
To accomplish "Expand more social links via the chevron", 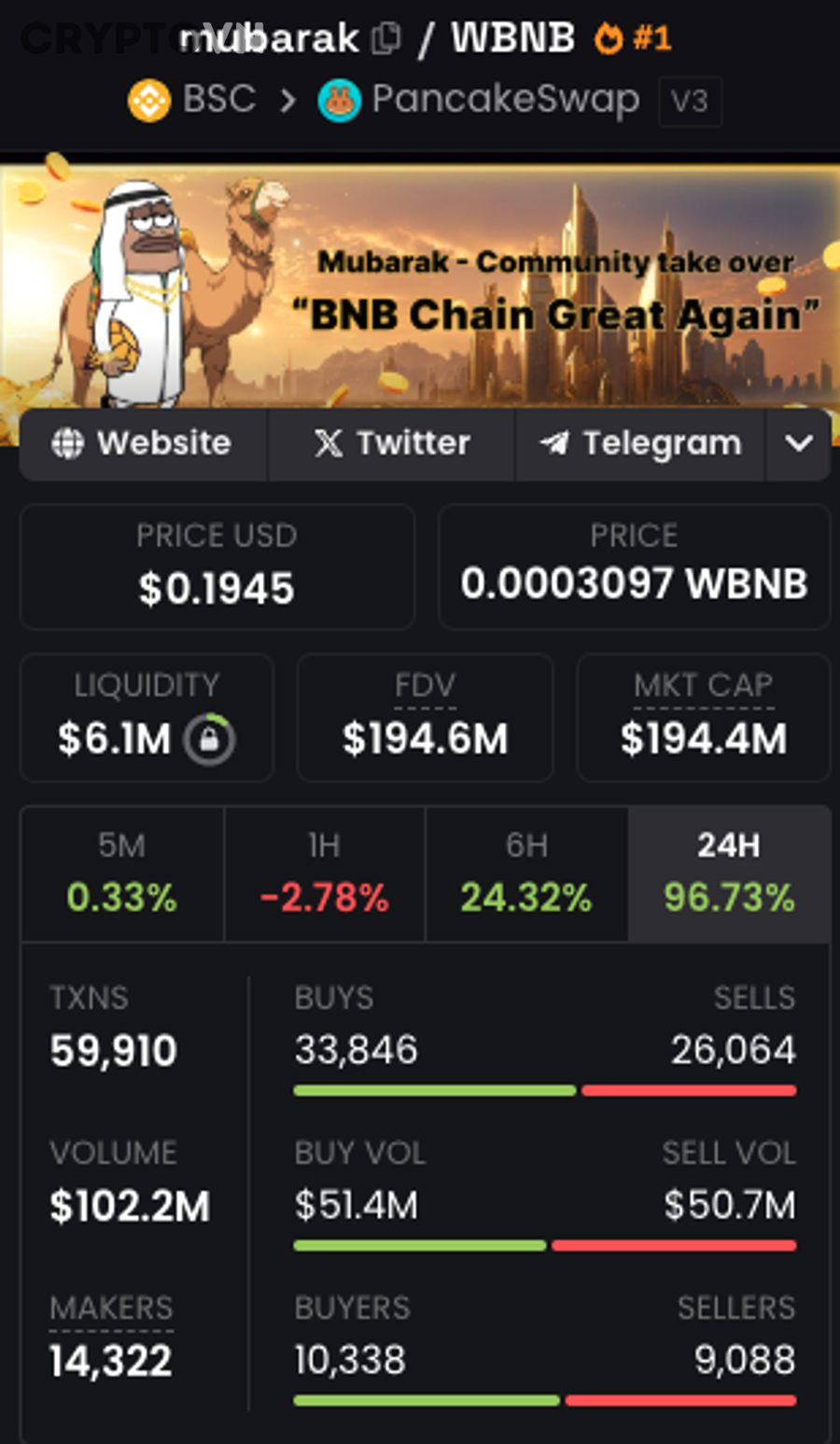I will coord(799,442).
